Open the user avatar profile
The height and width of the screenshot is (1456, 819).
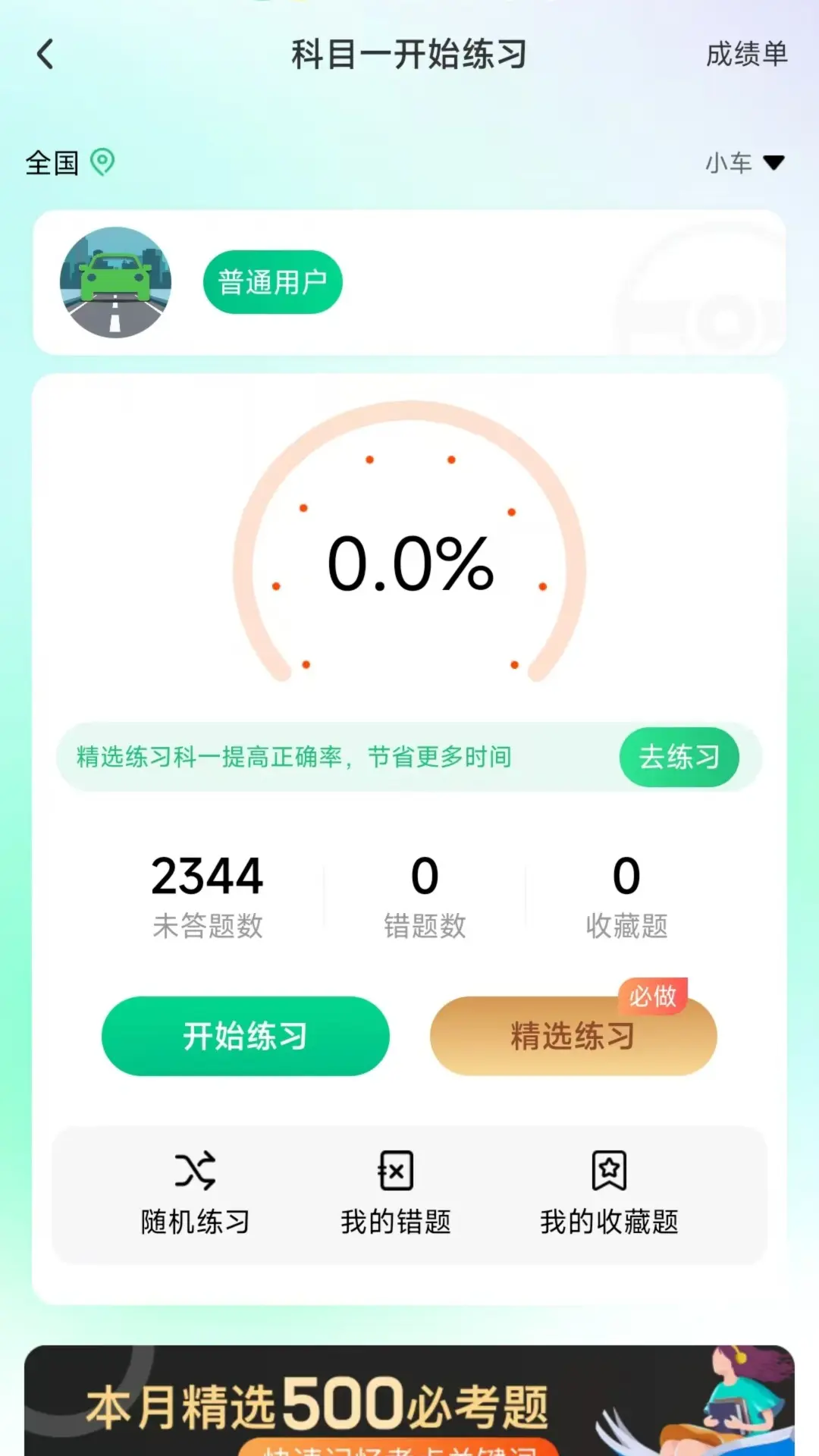(115, 282)
